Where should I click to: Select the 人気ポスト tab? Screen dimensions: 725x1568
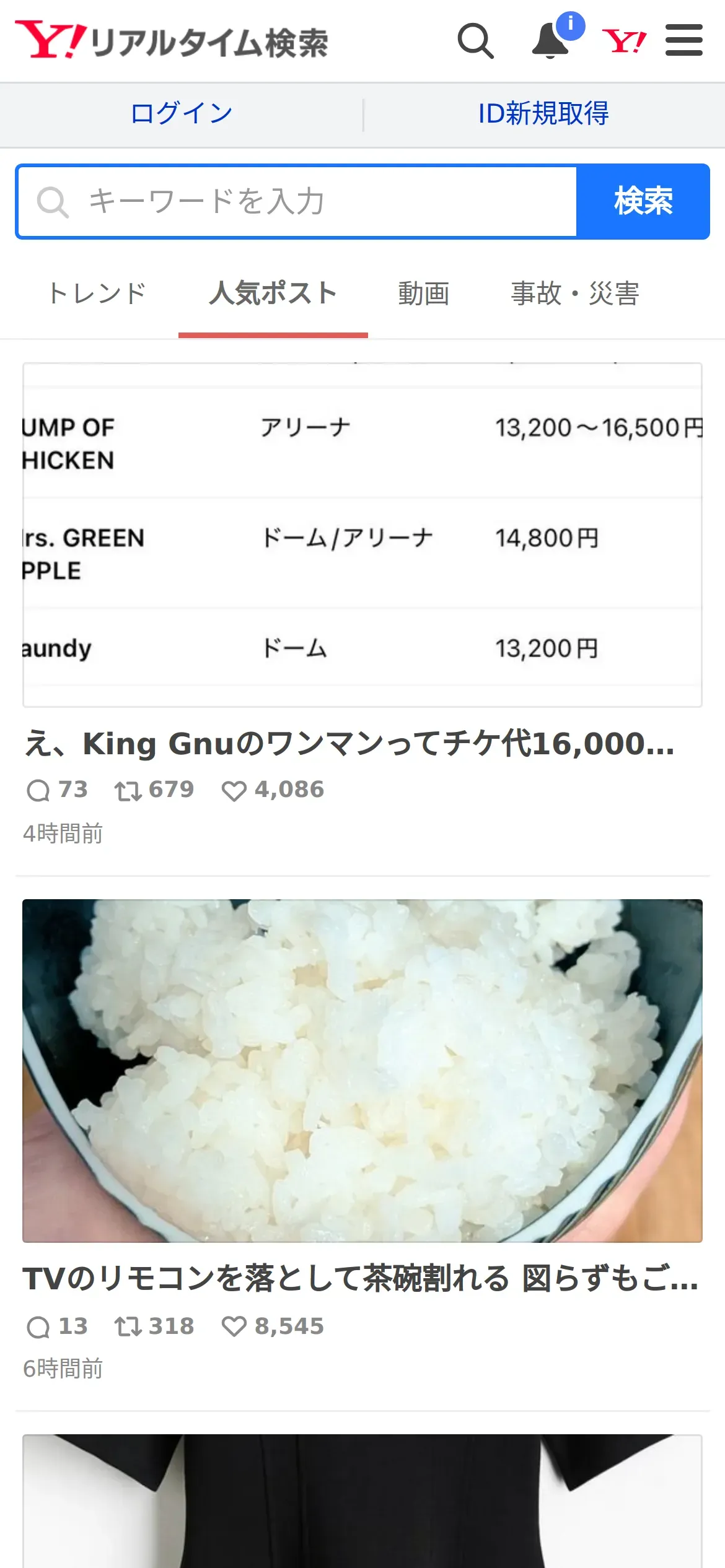click(273, 294)
